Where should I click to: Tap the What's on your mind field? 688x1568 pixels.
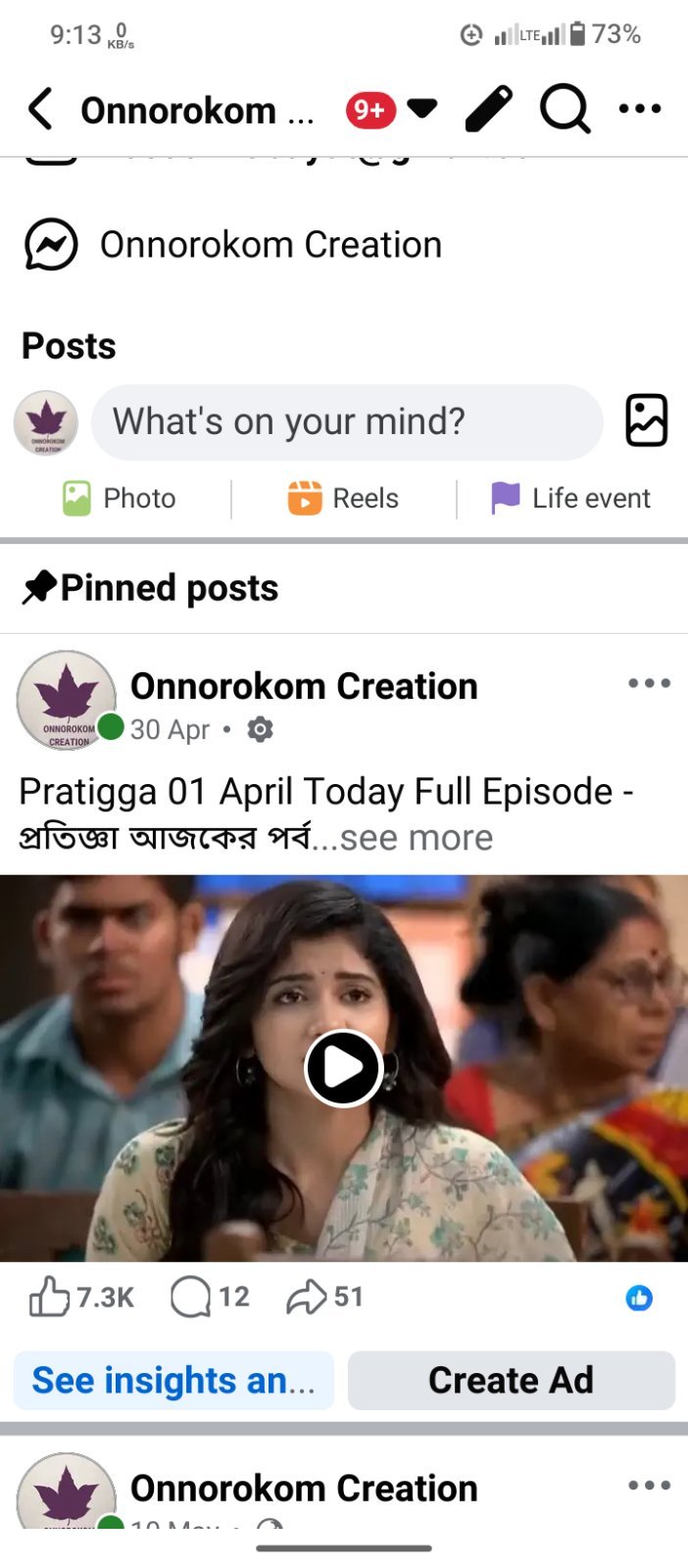(347, 421)
